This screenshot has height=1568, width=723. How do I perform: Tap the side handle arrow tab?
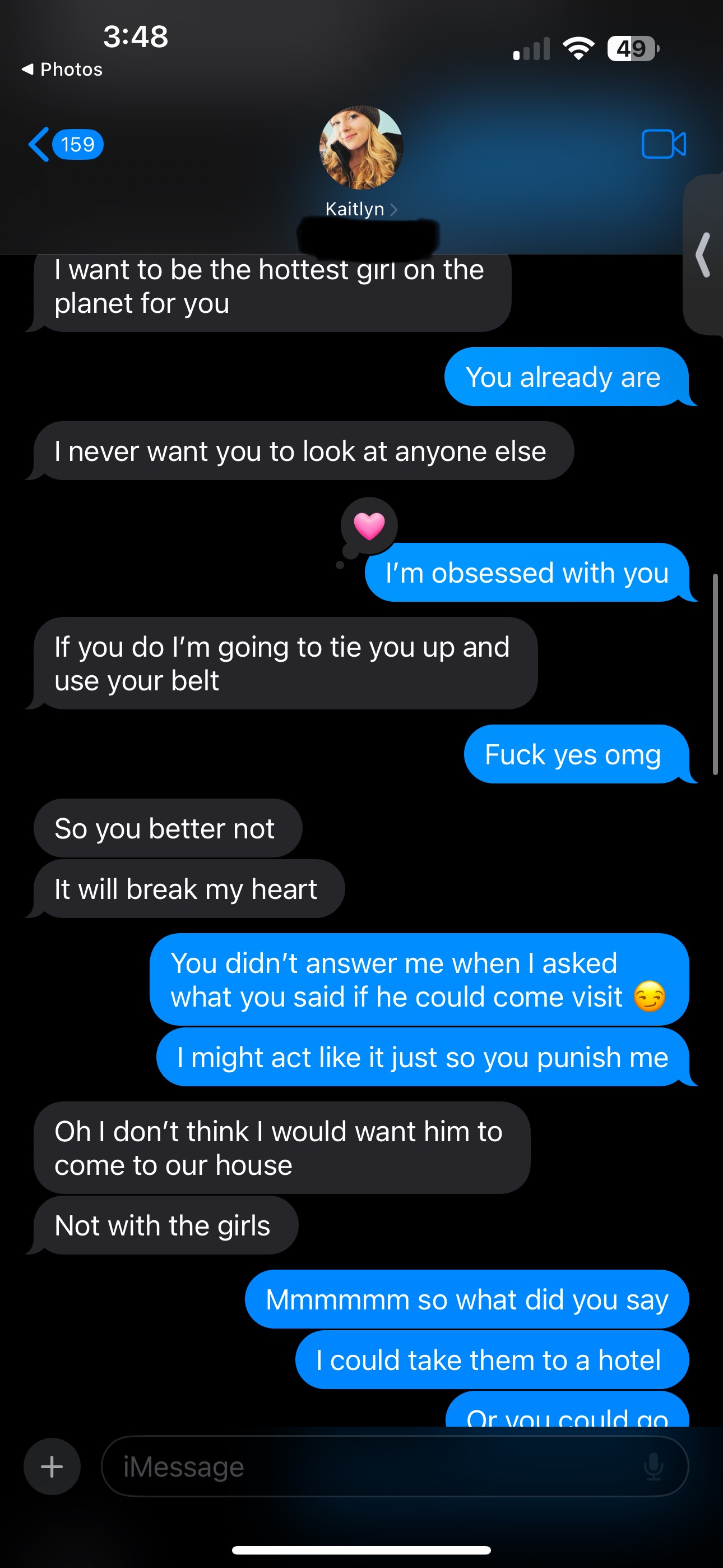pyautogui.click(x=704, y=255)
